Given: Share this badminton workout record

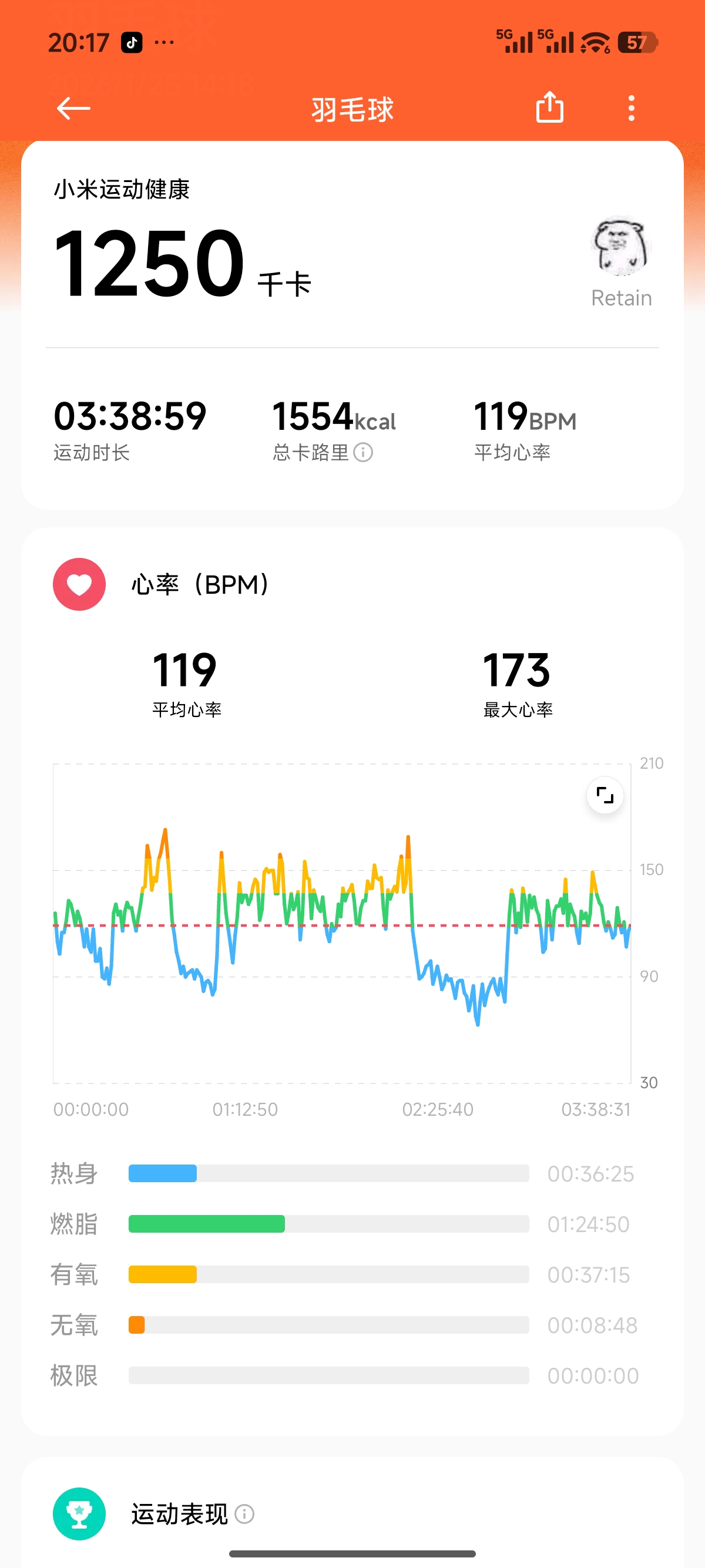Looking at the screenshot, I should click(x=549, y=107).
